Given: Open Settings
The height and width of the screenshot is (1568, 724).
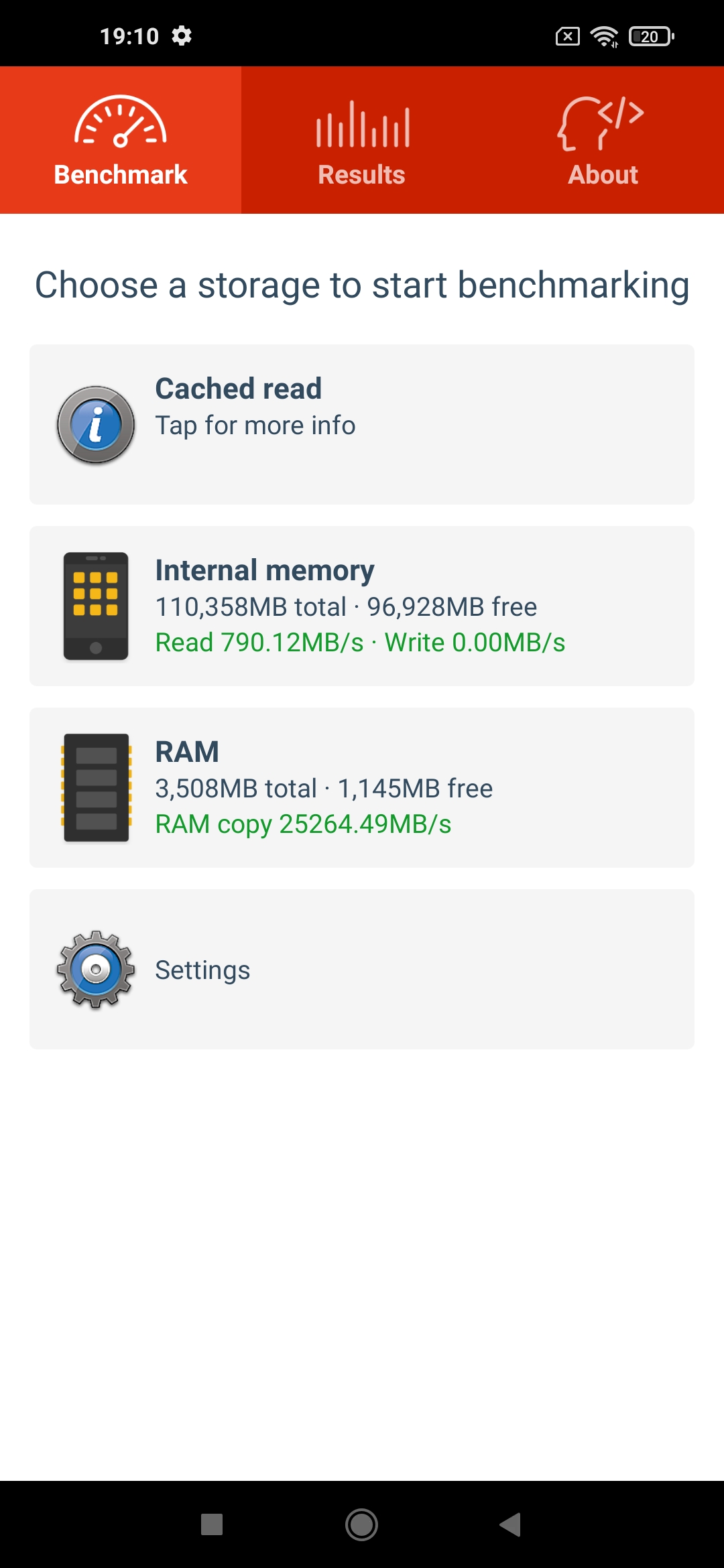Looking at the screenshot, I should pyautogui.click(x=362, y=970).
